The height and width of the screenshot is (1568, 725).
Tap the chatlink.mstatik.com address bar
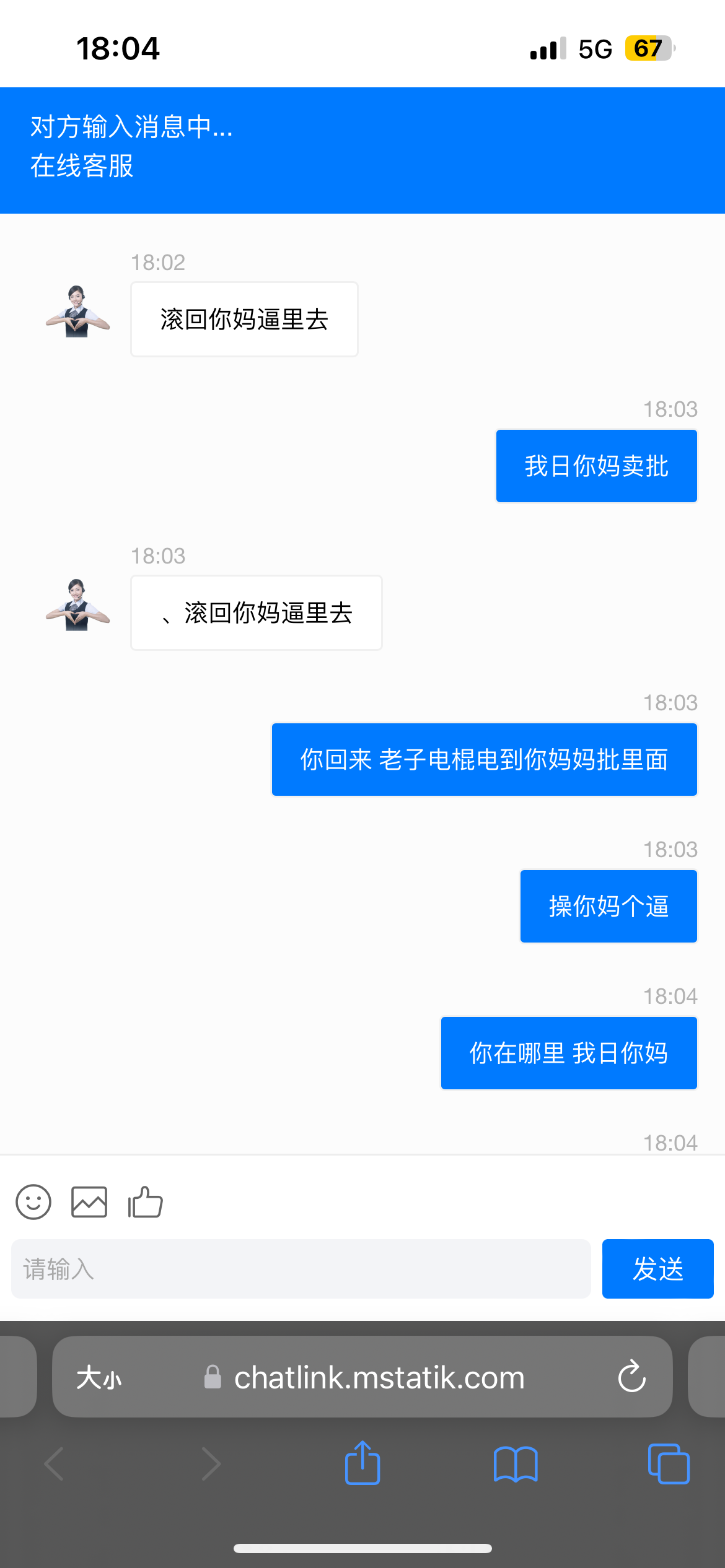point(378,1379)
